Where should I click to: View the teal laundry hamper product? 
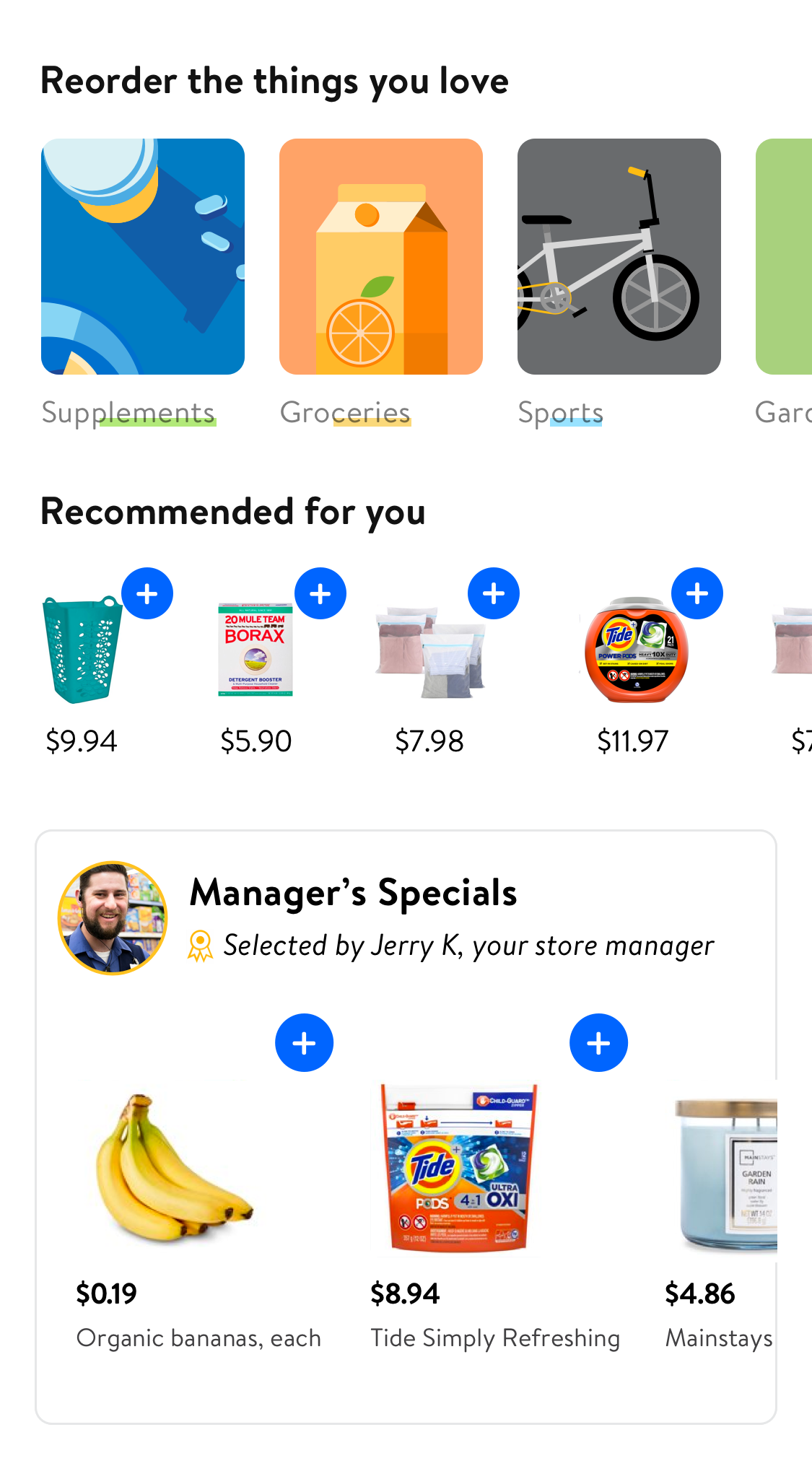click(x=82, y=650)
